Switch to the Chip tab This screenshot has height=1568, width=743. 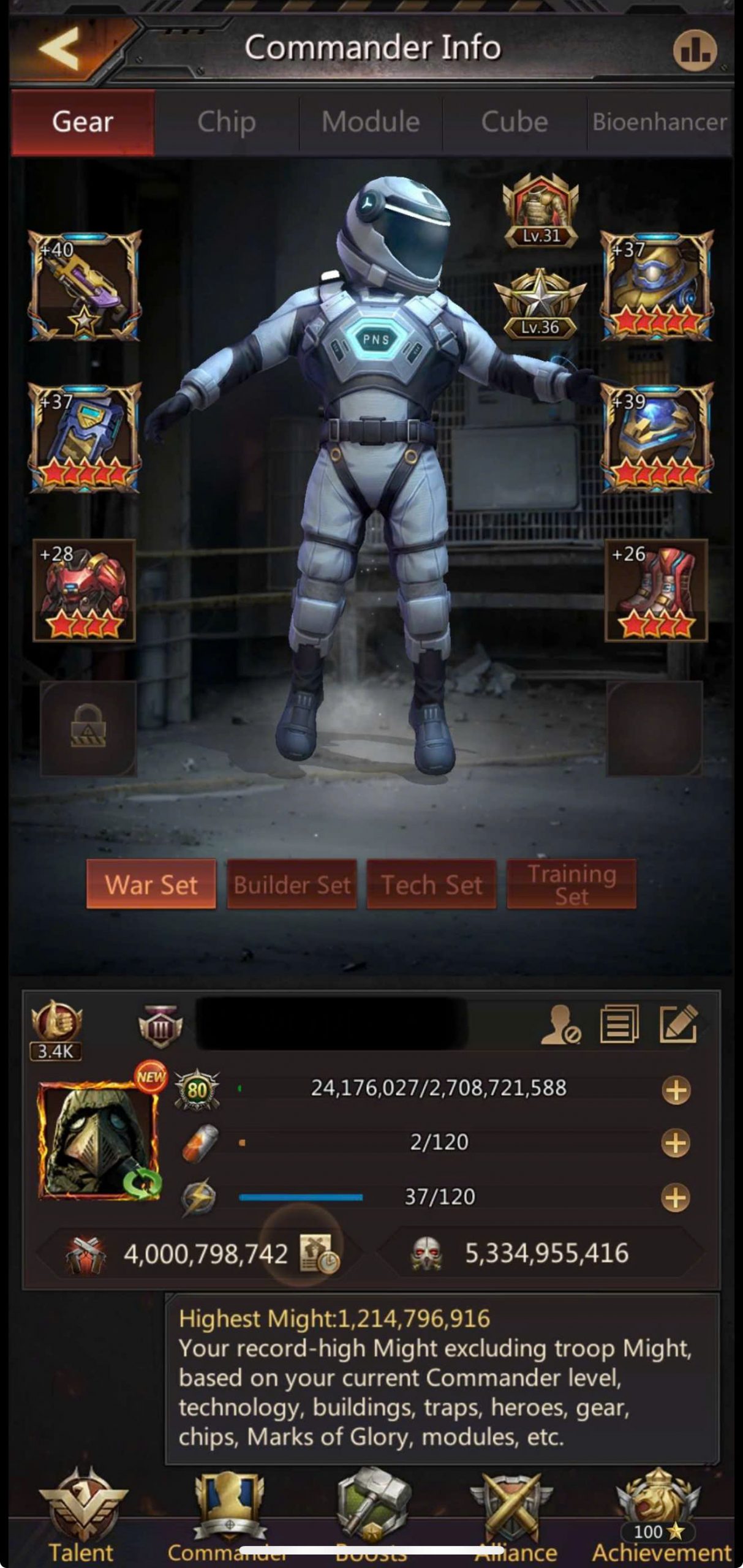(x=226, y=122)
